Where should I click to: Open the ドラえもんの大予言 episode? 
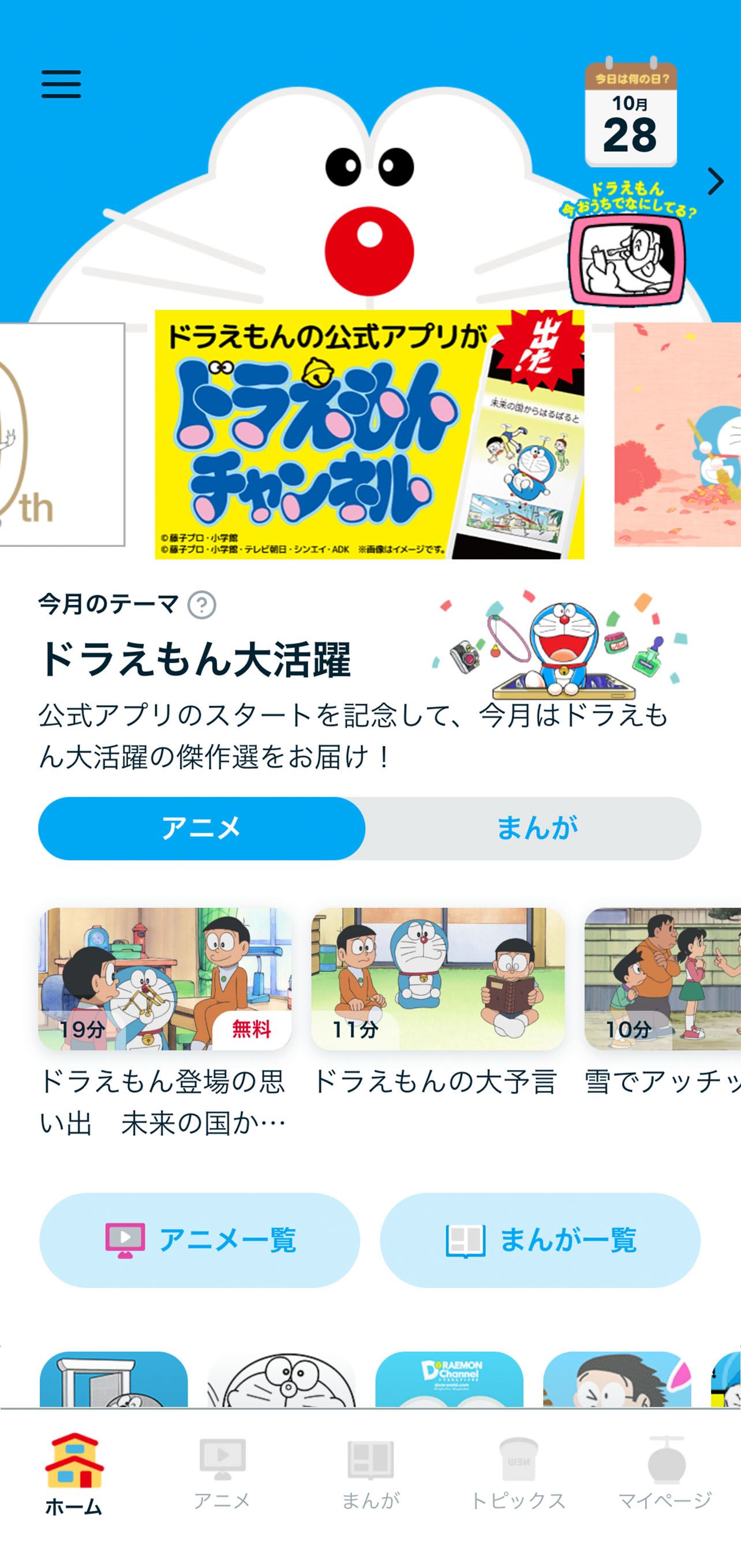point(437,979)
